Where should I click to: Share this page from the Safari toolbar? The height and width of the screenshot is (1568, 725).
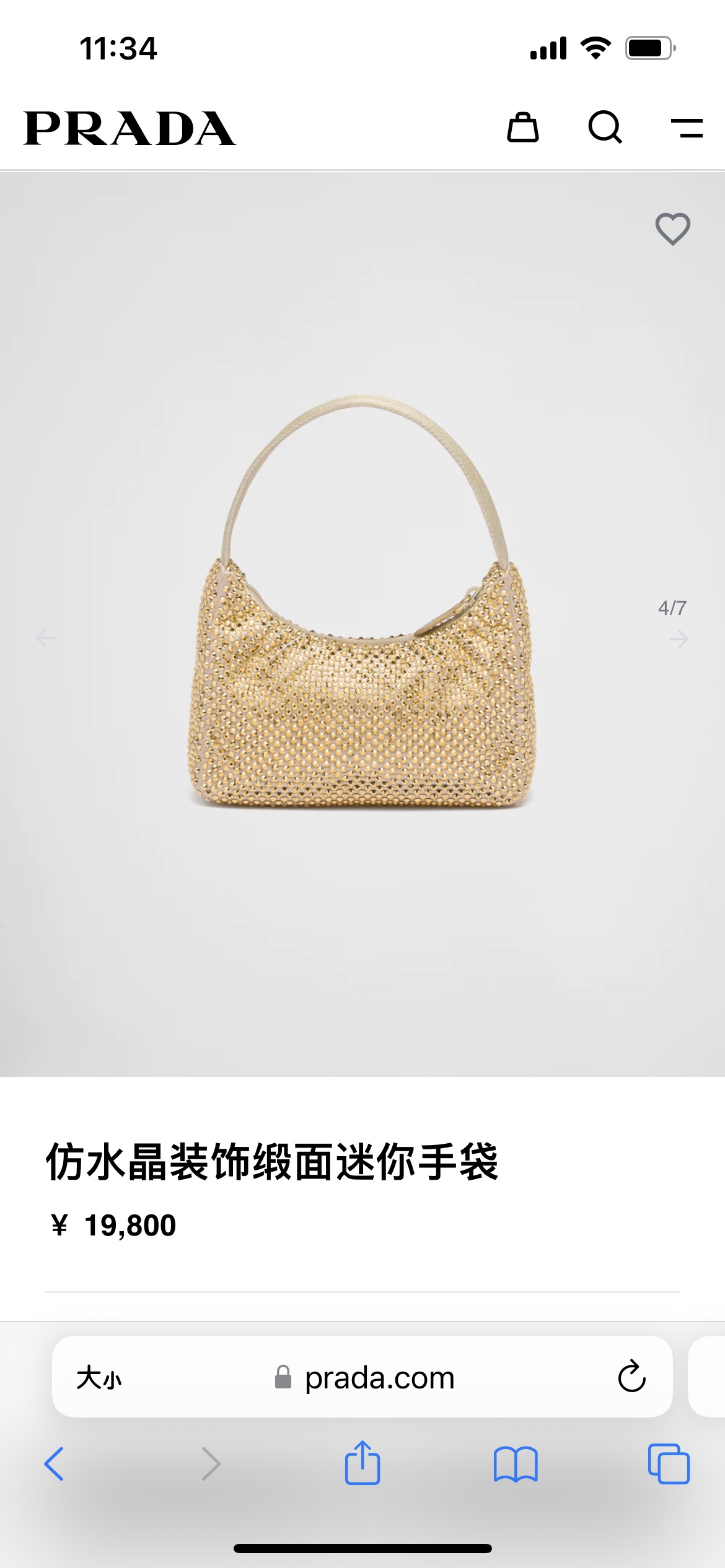click(362, 1463)
